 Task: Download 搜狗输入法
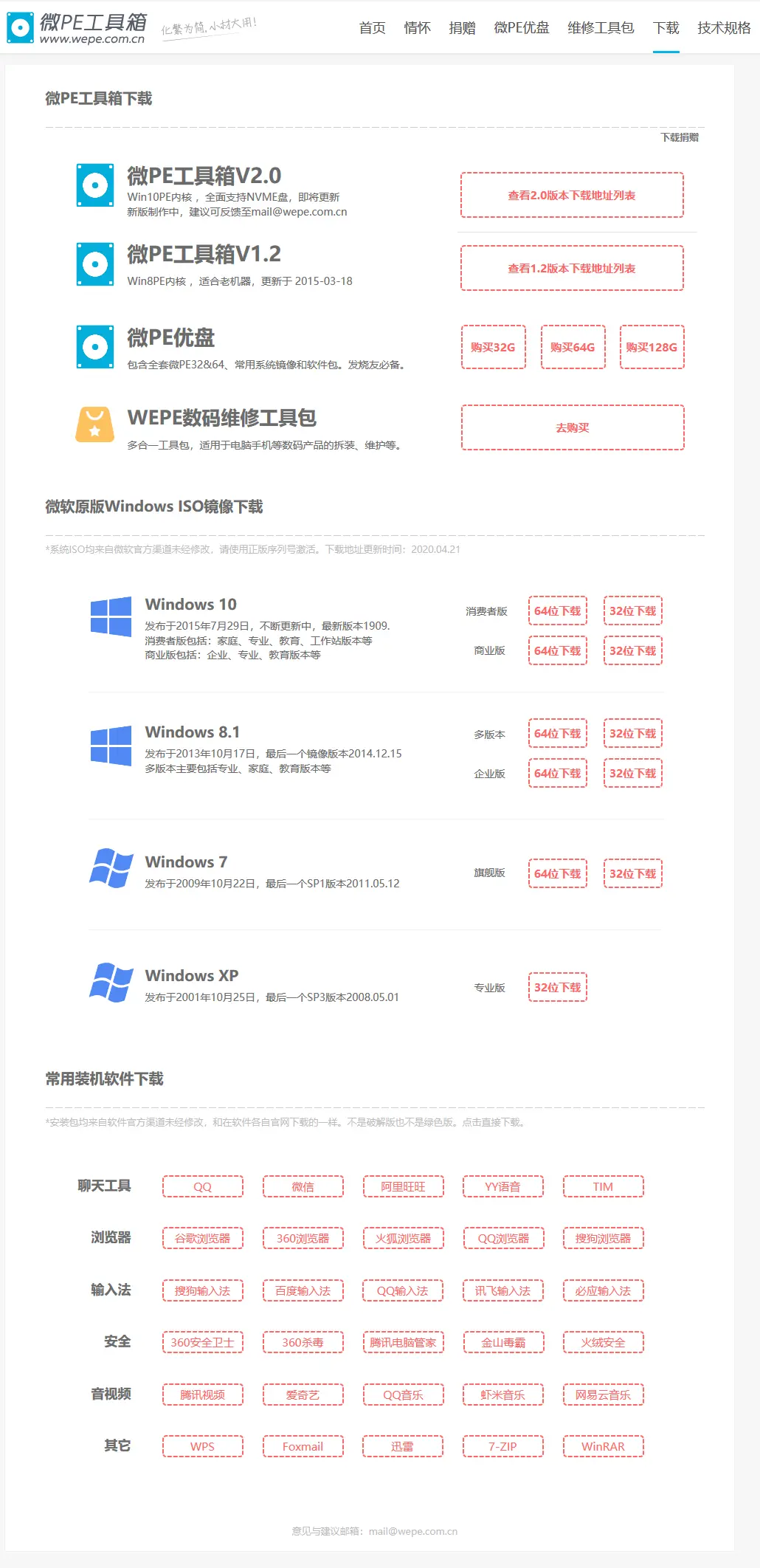(x=202, y=1291)
